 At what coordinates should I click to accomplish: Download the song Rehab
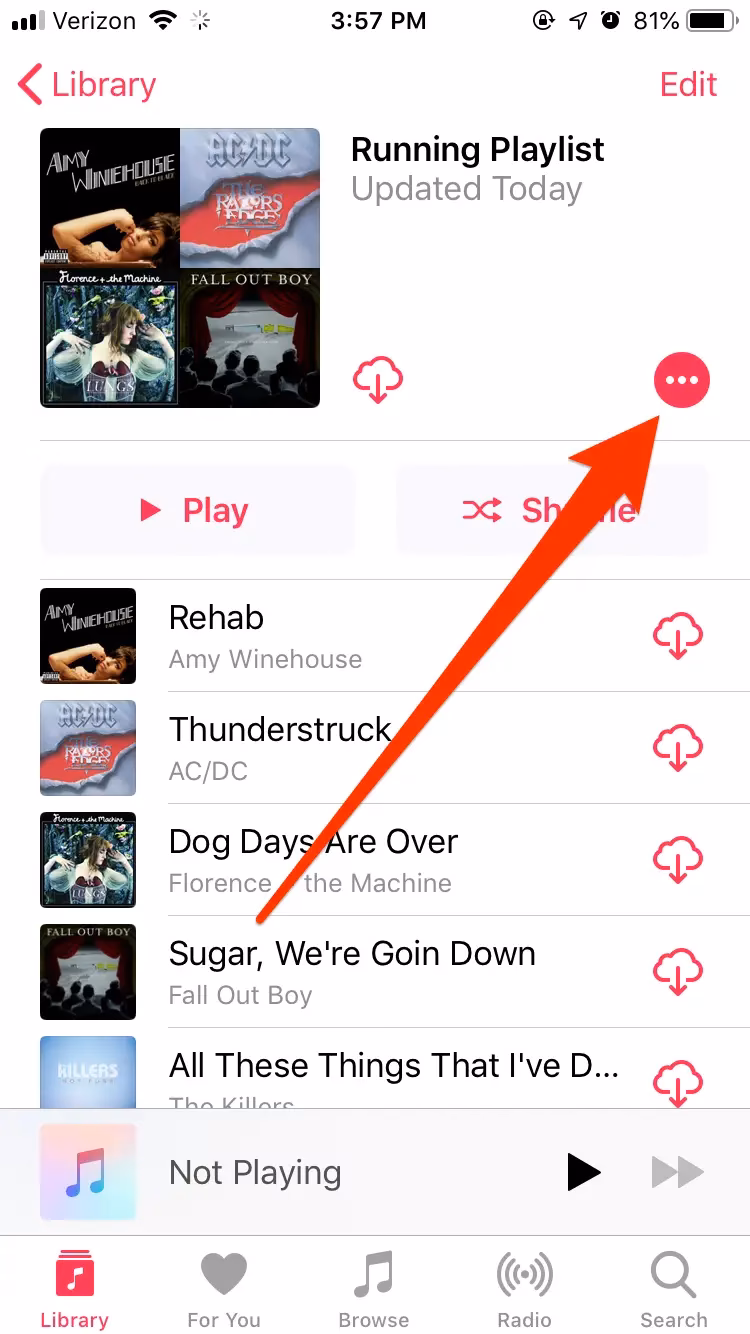point(677,637)
